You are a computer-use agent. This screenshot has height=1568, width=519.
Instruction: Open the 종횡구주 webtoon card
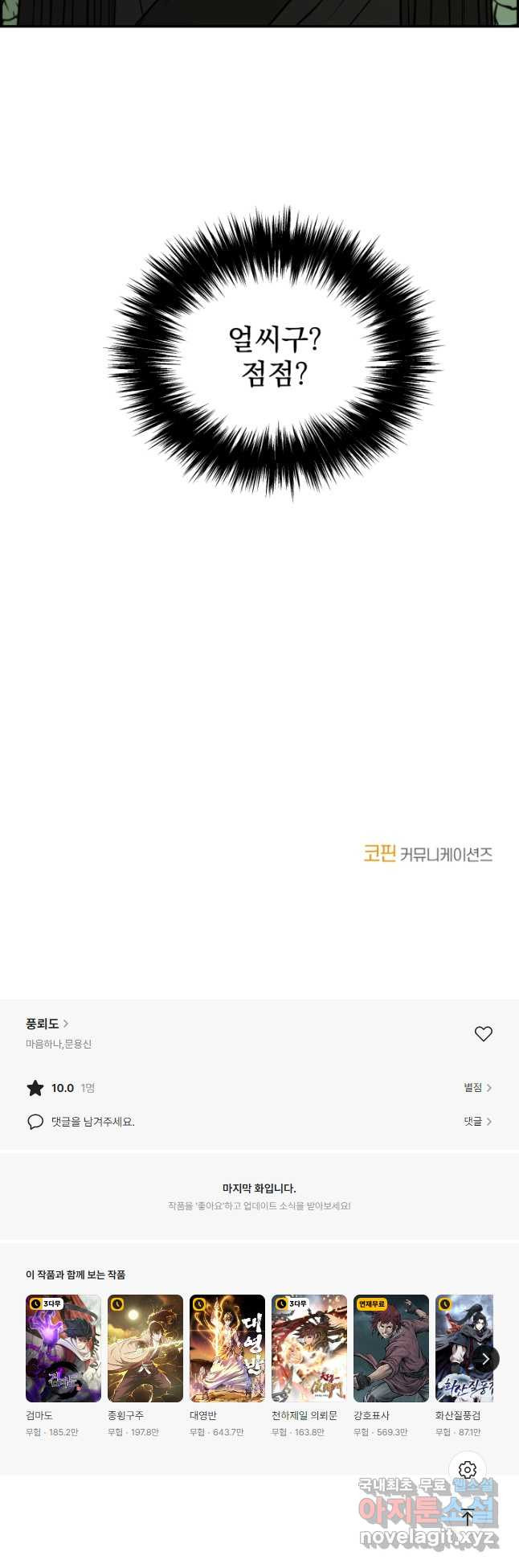[x=145, y=1348]
